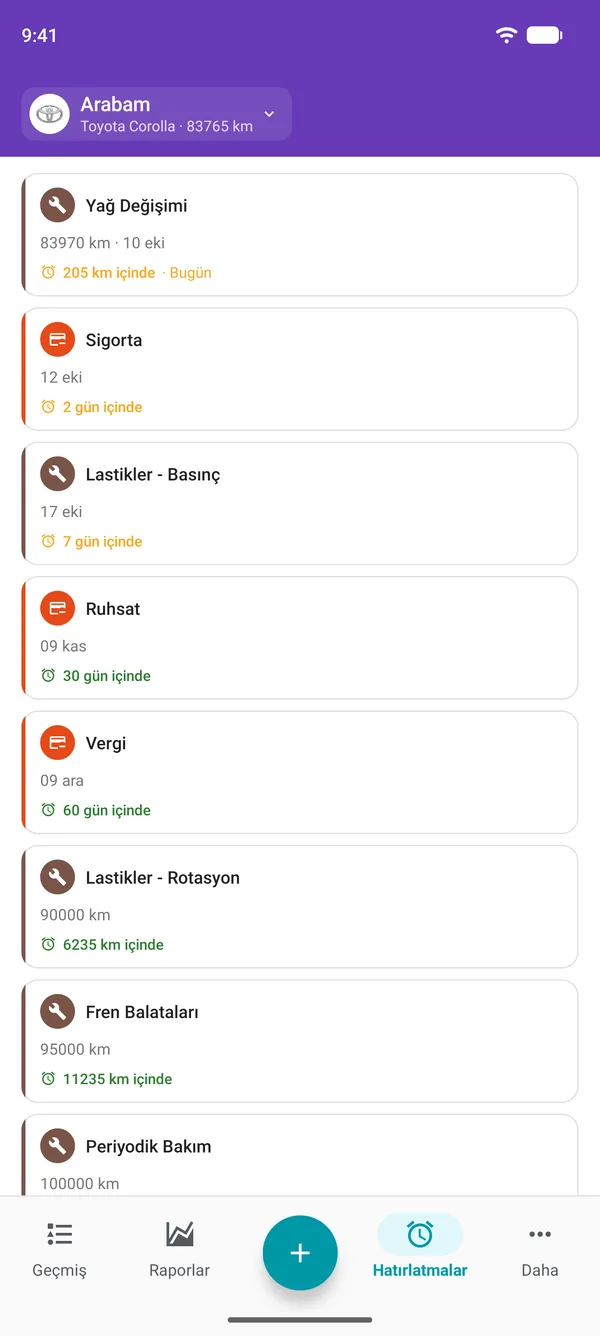Open Fren Balataları reminder
Screen dimensions: 600x1336
[x=300, y=1041]
